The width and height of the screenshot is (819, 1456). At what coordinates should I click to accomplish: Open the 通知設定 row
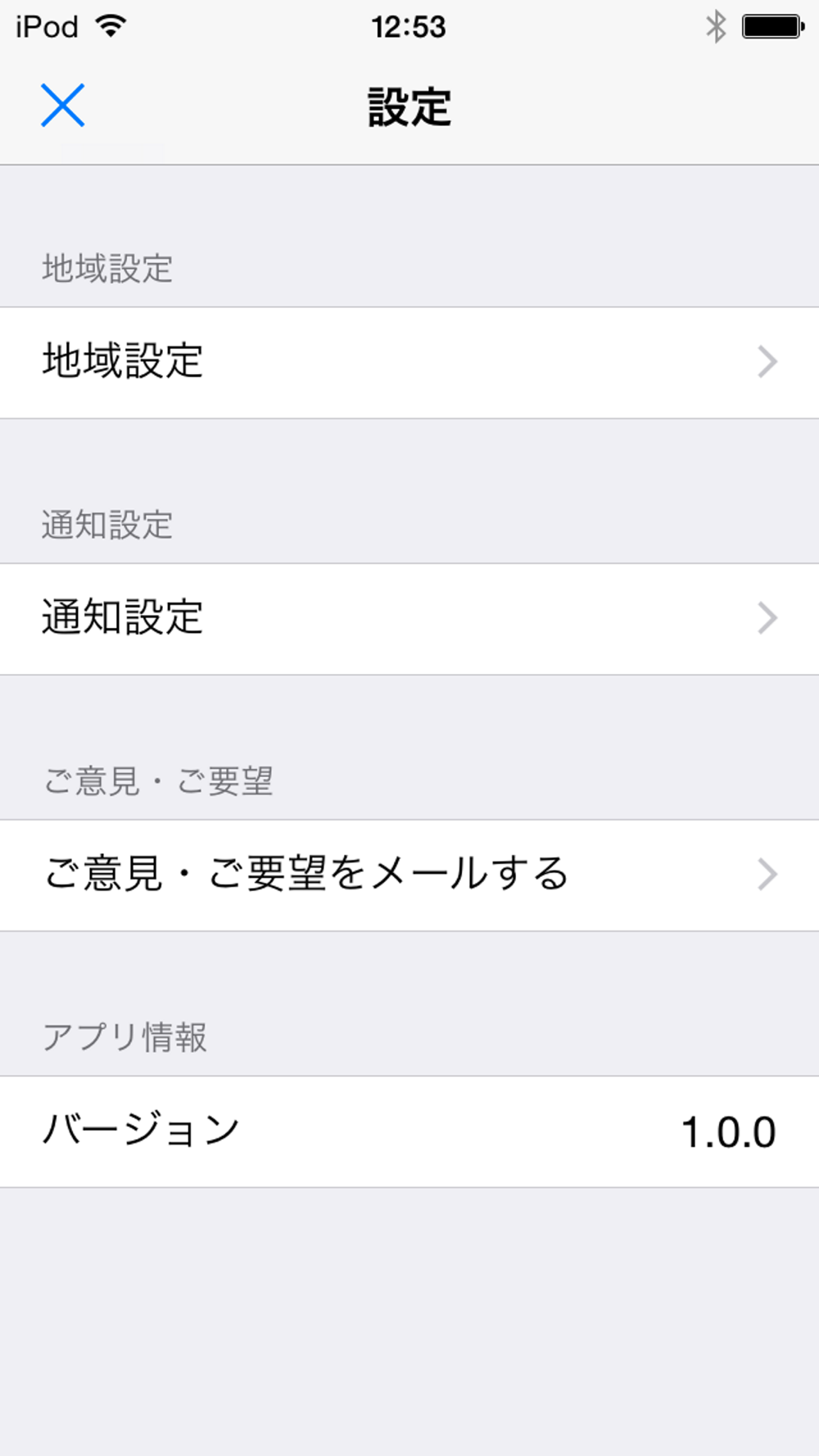409,619
